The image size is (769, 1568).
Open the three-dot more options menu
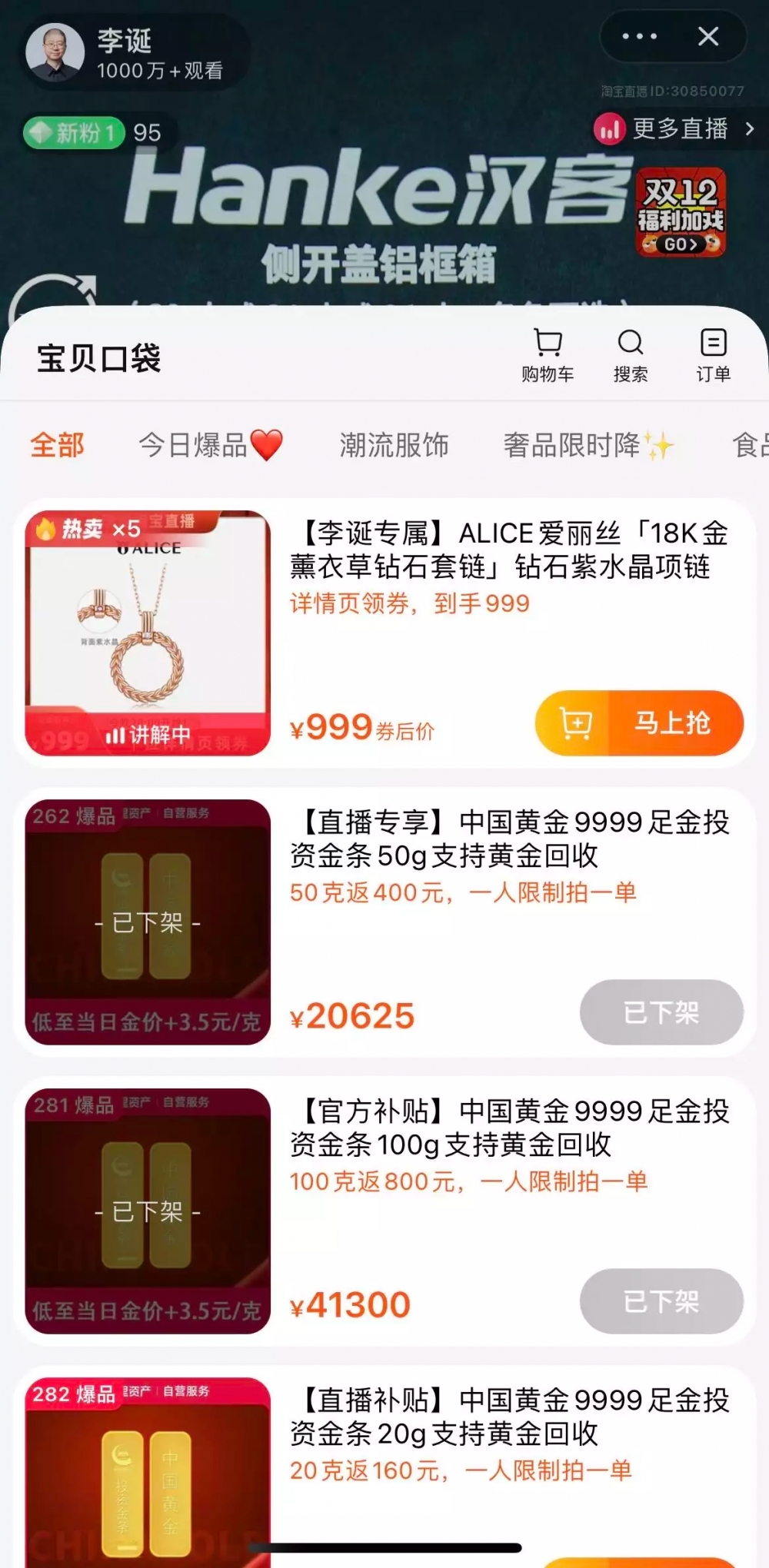pos(639,36)
